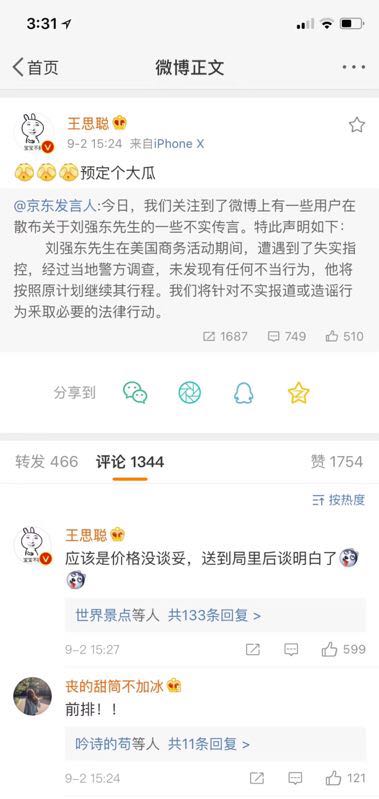Like the 前排 comment with 121 likes

point(346,778)
